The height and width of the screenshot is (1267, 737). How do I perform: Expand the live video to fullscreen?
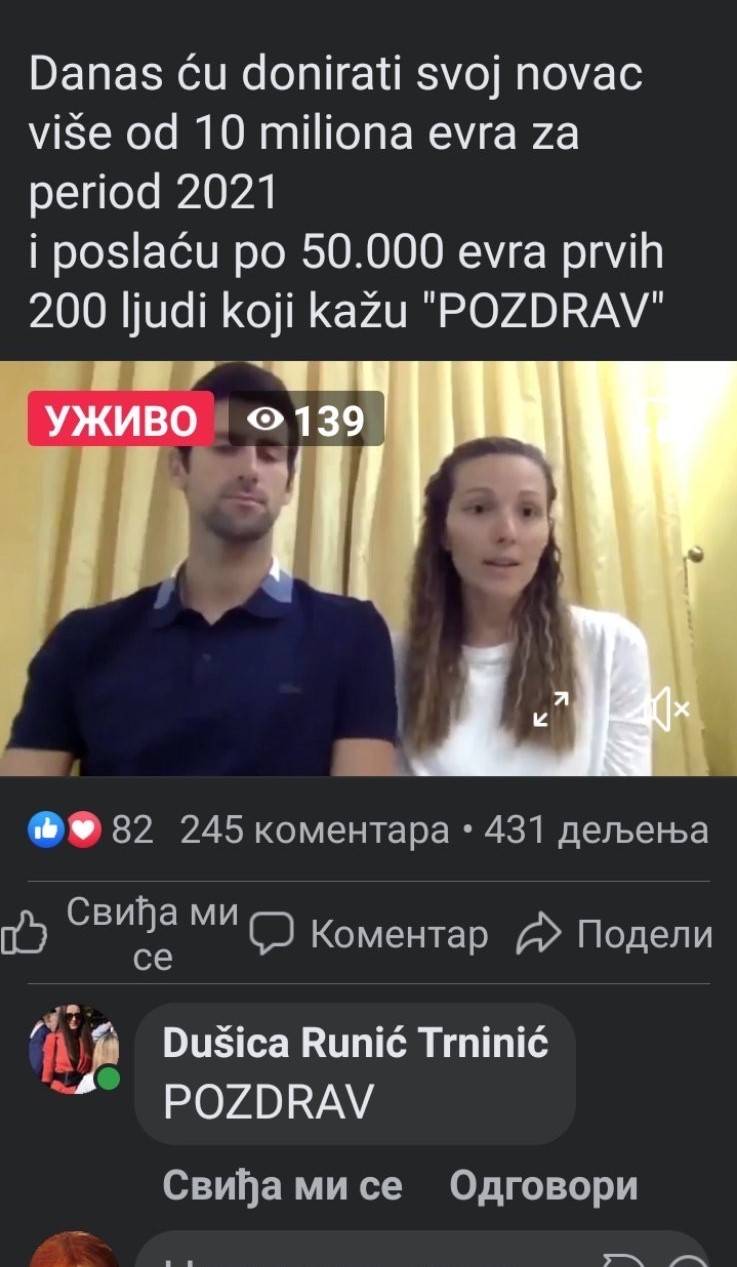551,708
